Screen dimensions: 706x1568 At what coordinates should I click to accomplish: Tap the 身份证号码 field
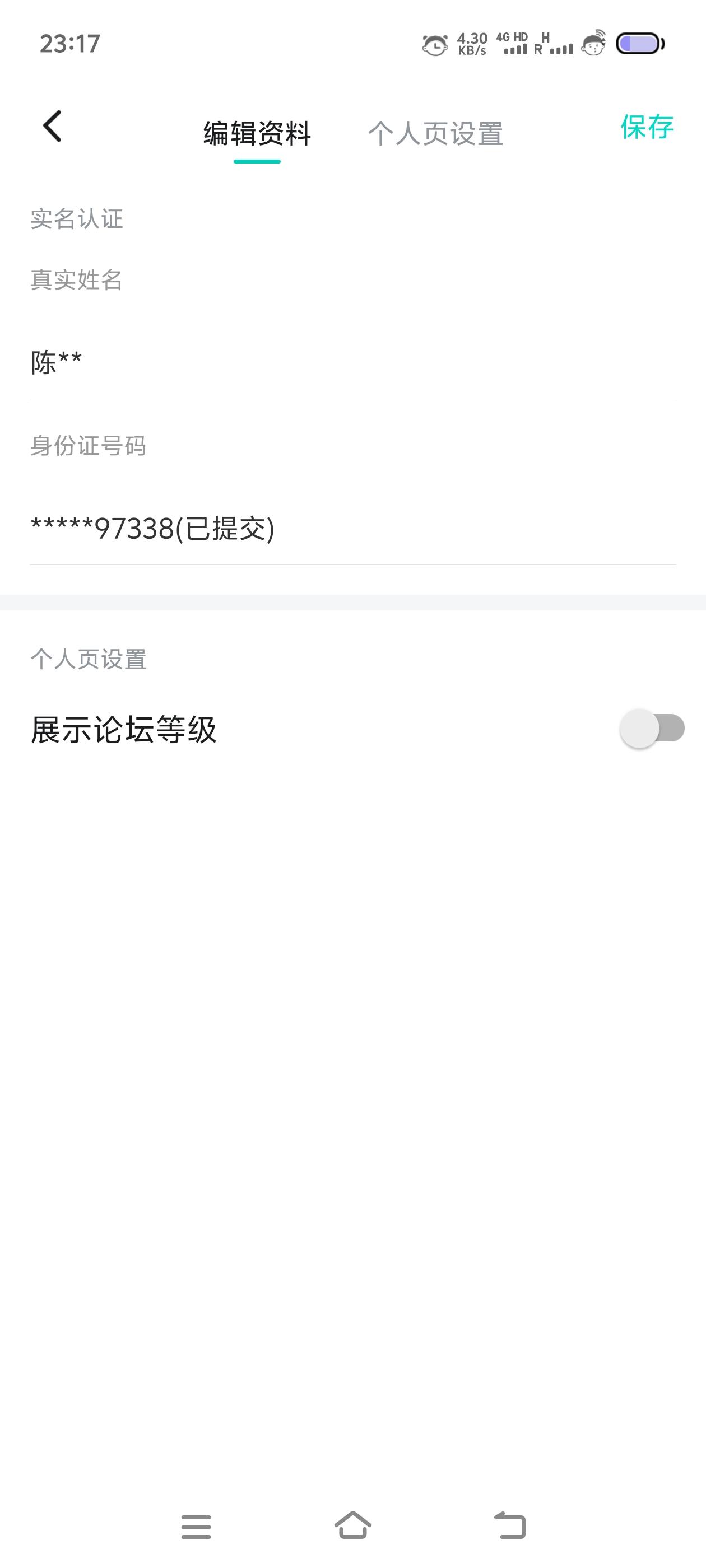tap(352, 528)
